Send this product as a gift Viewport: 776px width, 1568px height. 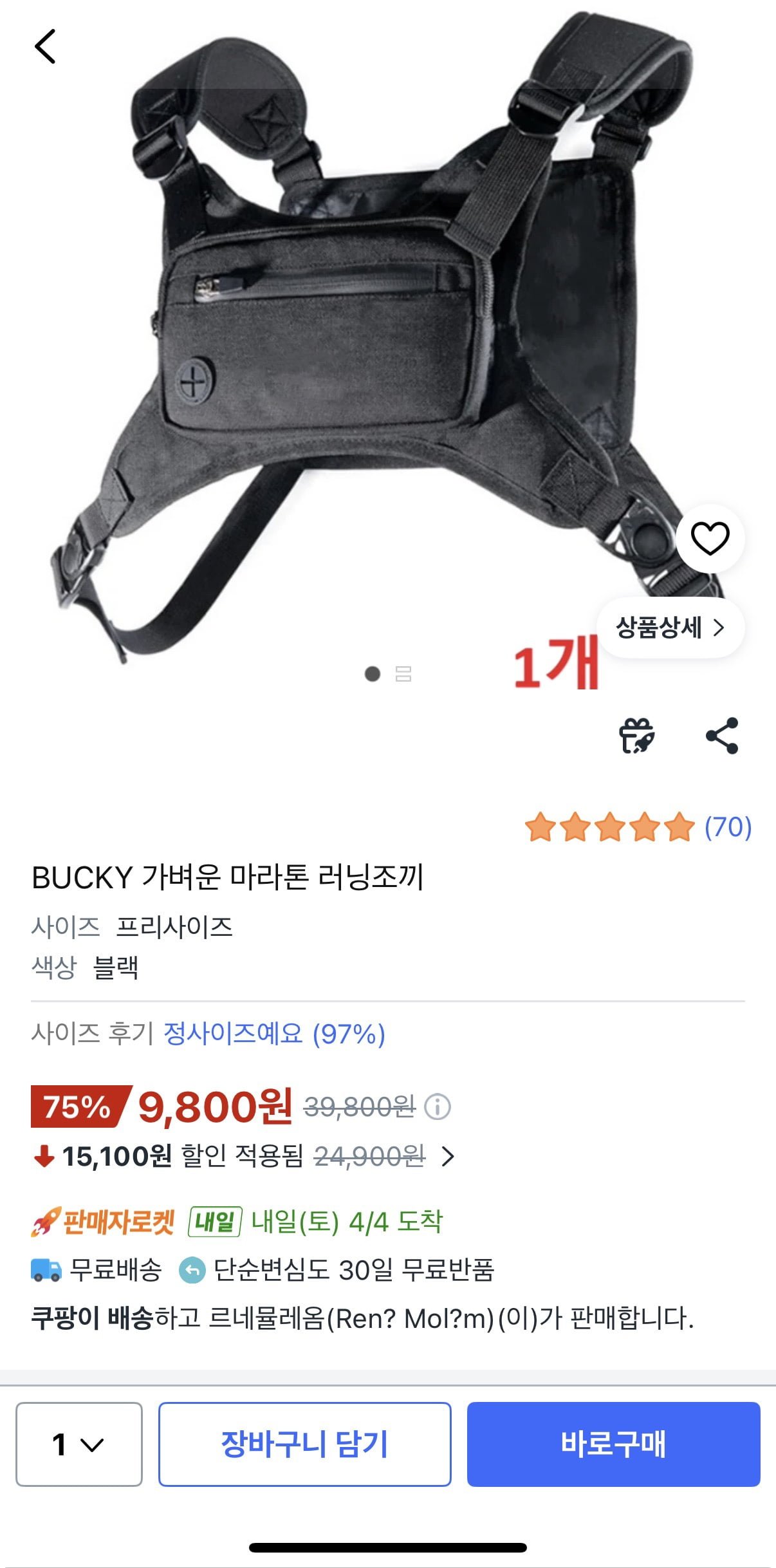(636, 736)
